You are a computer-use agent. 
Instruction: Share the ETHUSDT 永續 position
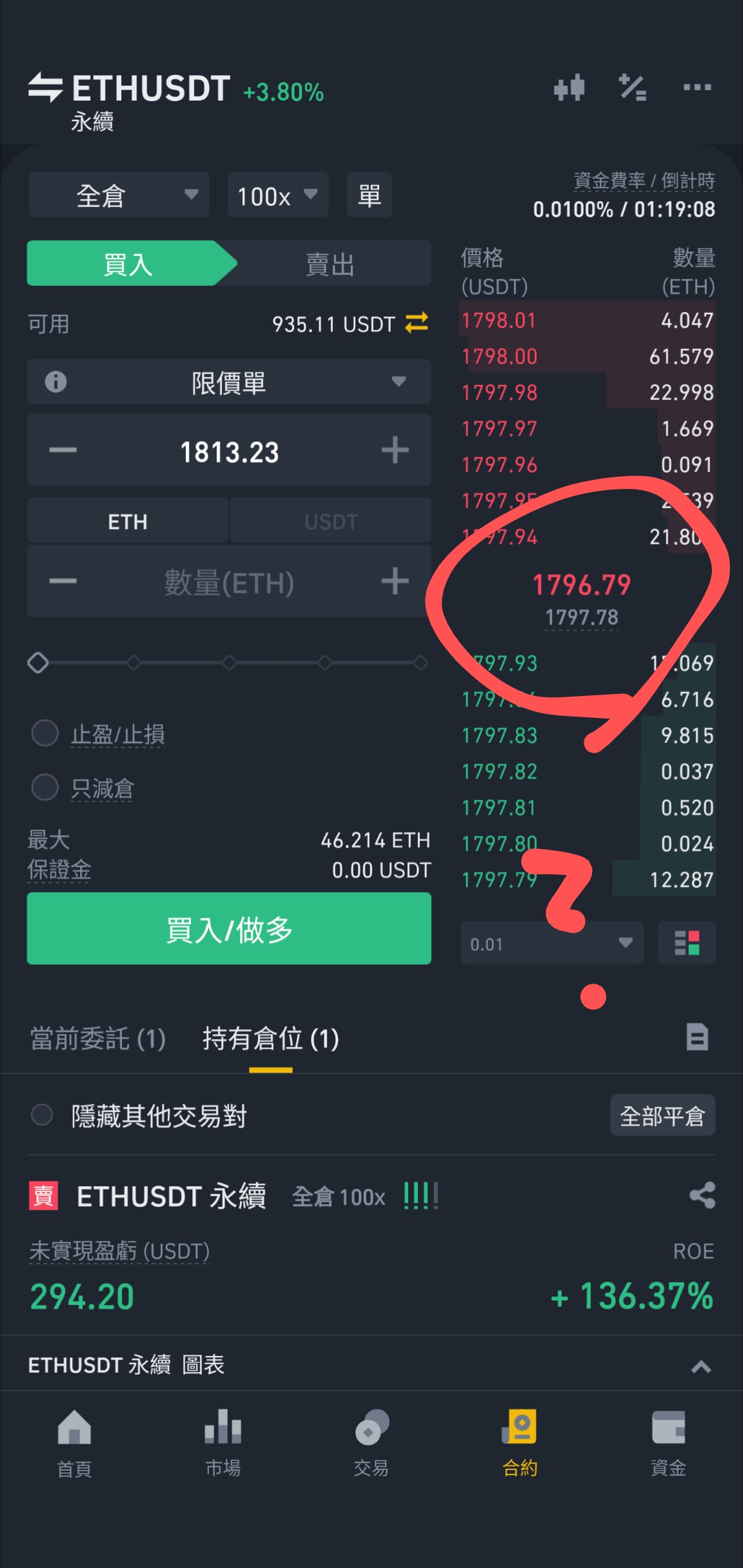click(x=702, y=1196)
